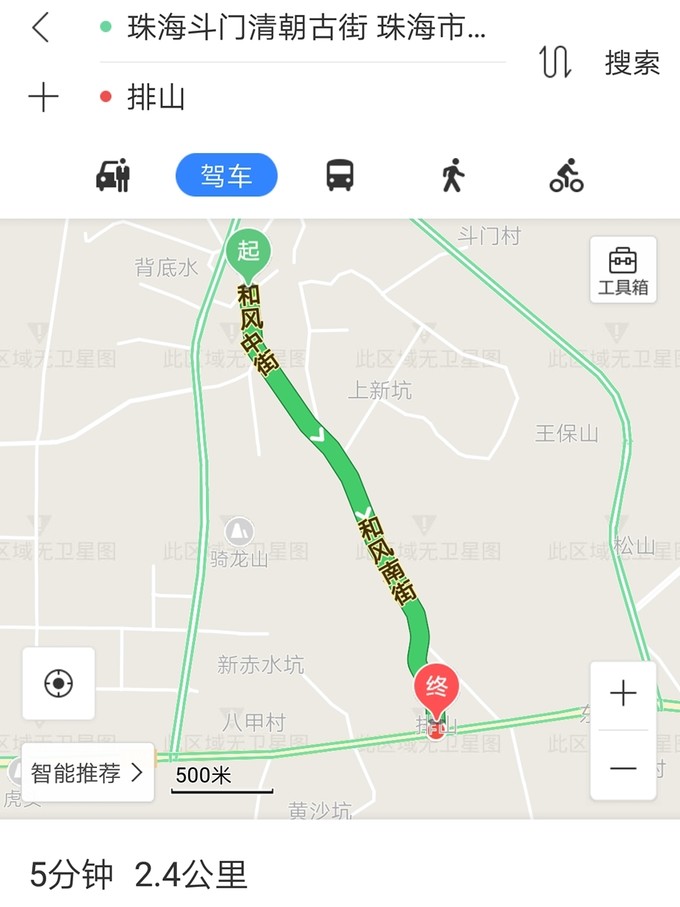This screenshot has height=907, width=680.
Task: Center the map on my location
Action: coord(59,684)
